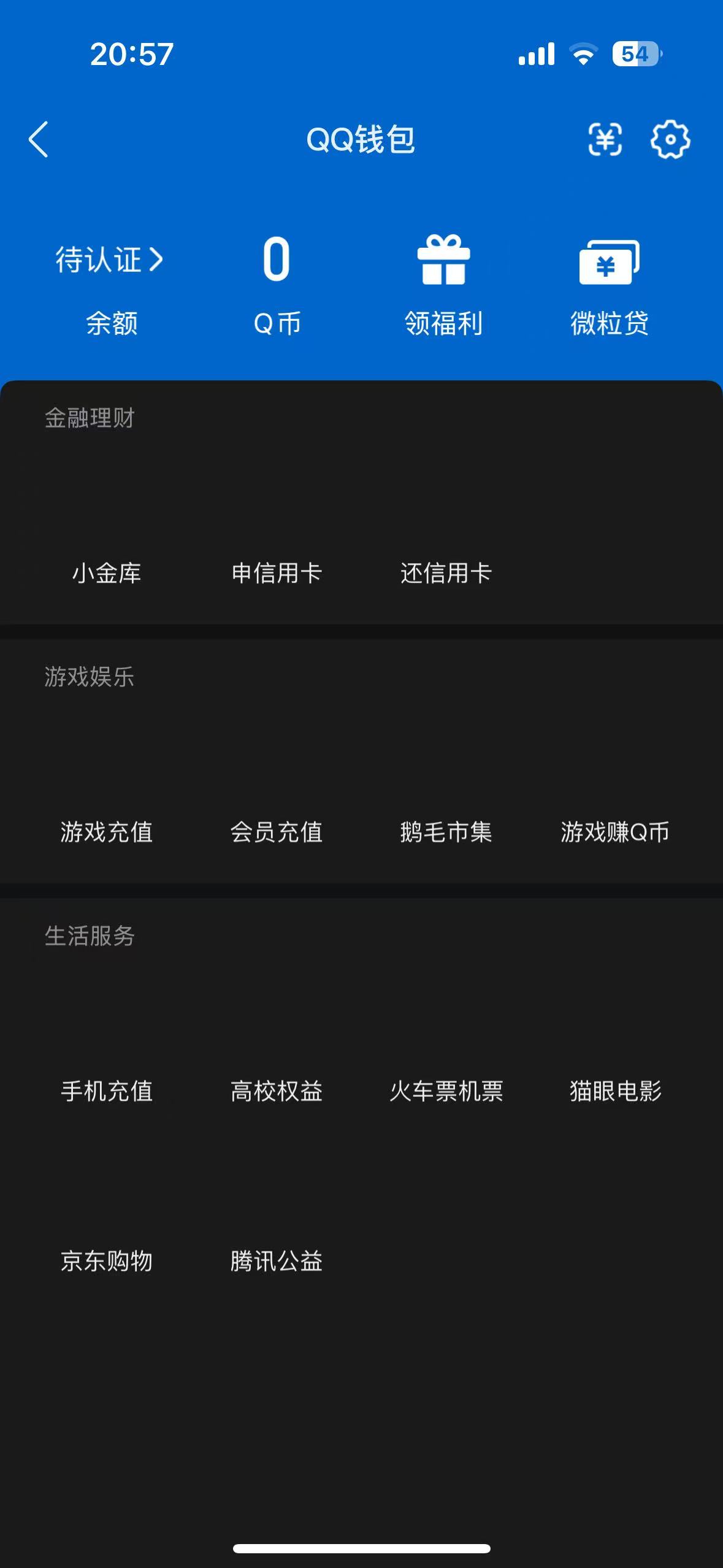Open 小金库 in 金融理财 section

108,574
